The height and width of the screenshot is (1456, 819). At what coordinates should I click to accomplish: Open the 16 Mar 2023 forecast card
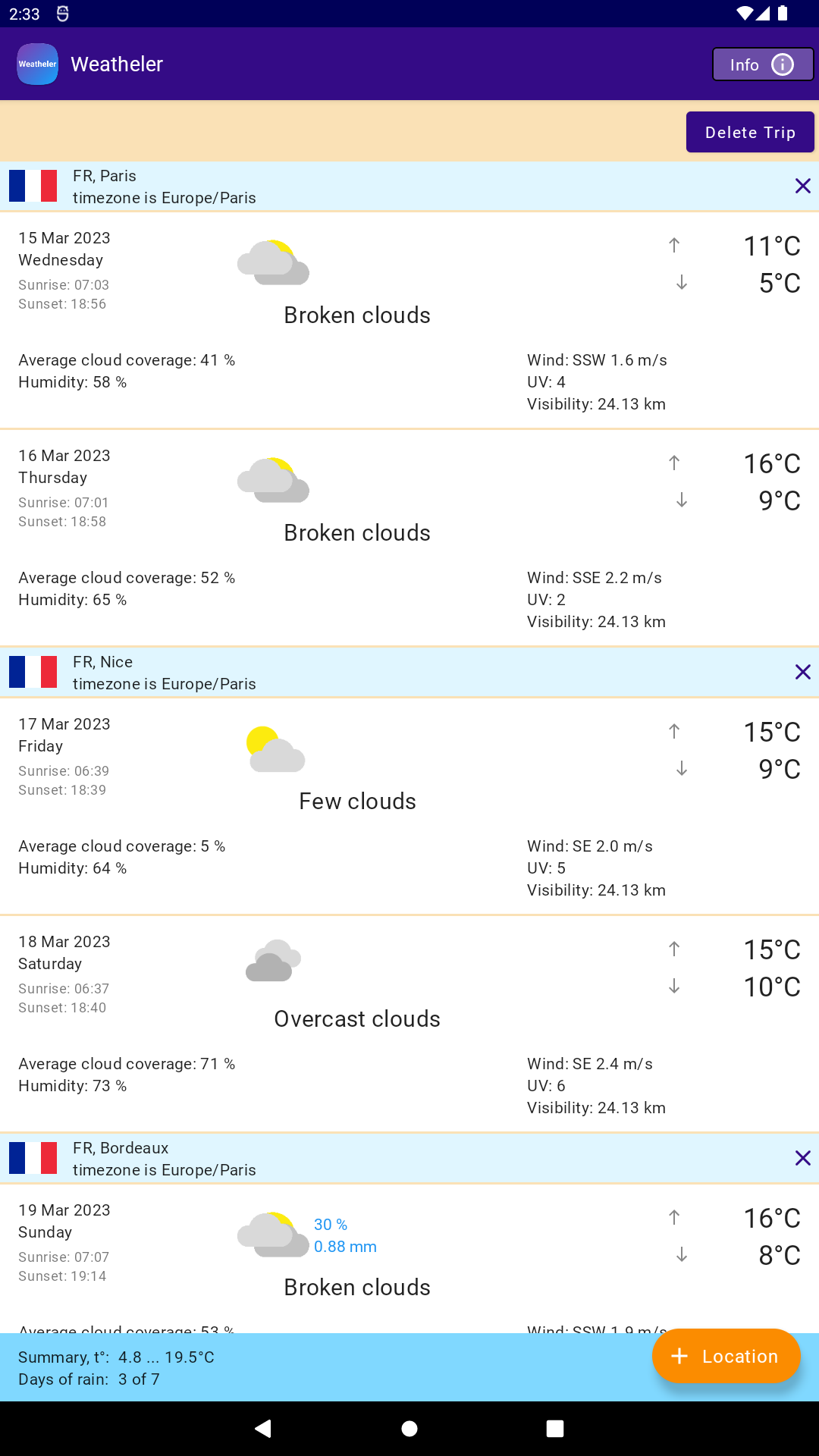coord(409,538)
